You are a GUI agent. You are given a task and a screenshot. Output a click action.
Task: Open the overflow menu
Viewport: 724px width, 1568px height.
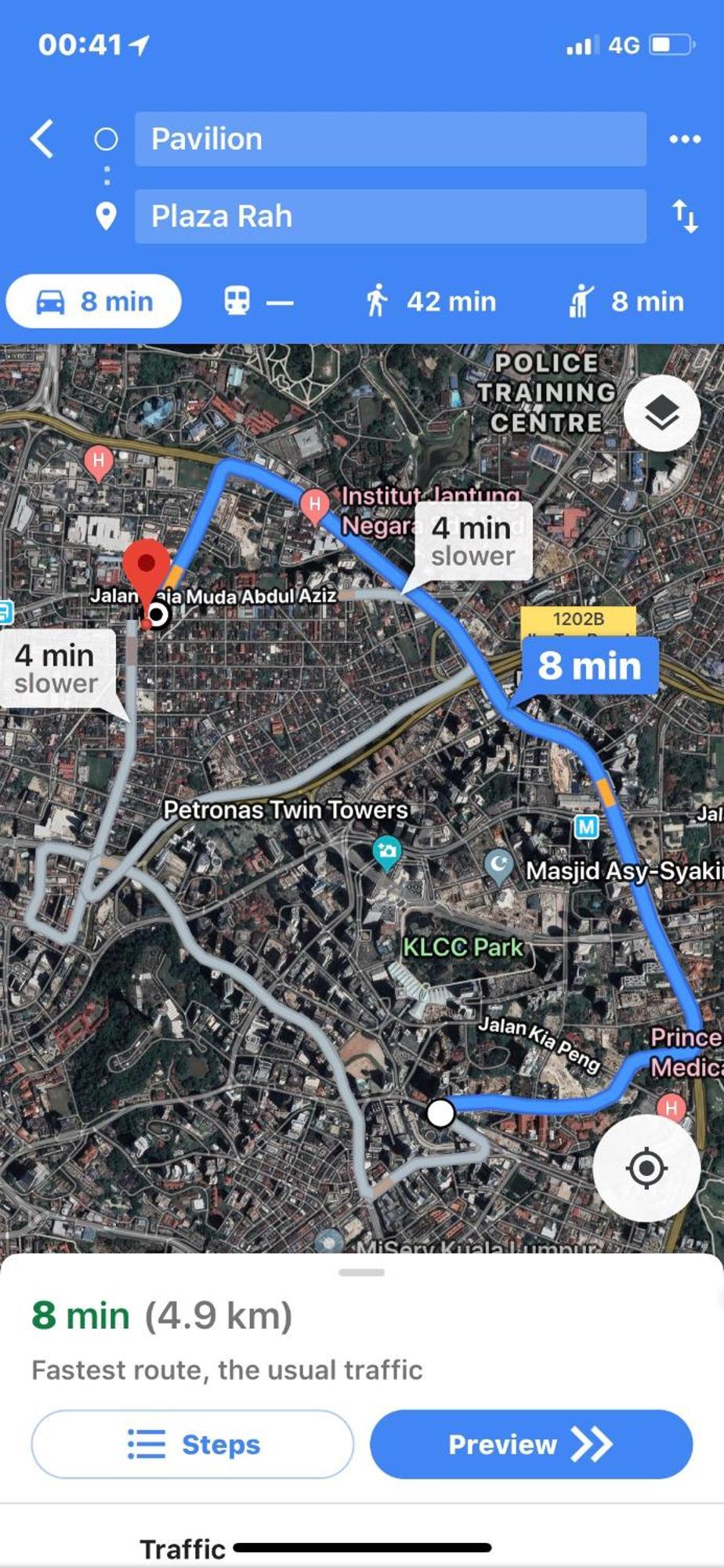tap(684, 140)
